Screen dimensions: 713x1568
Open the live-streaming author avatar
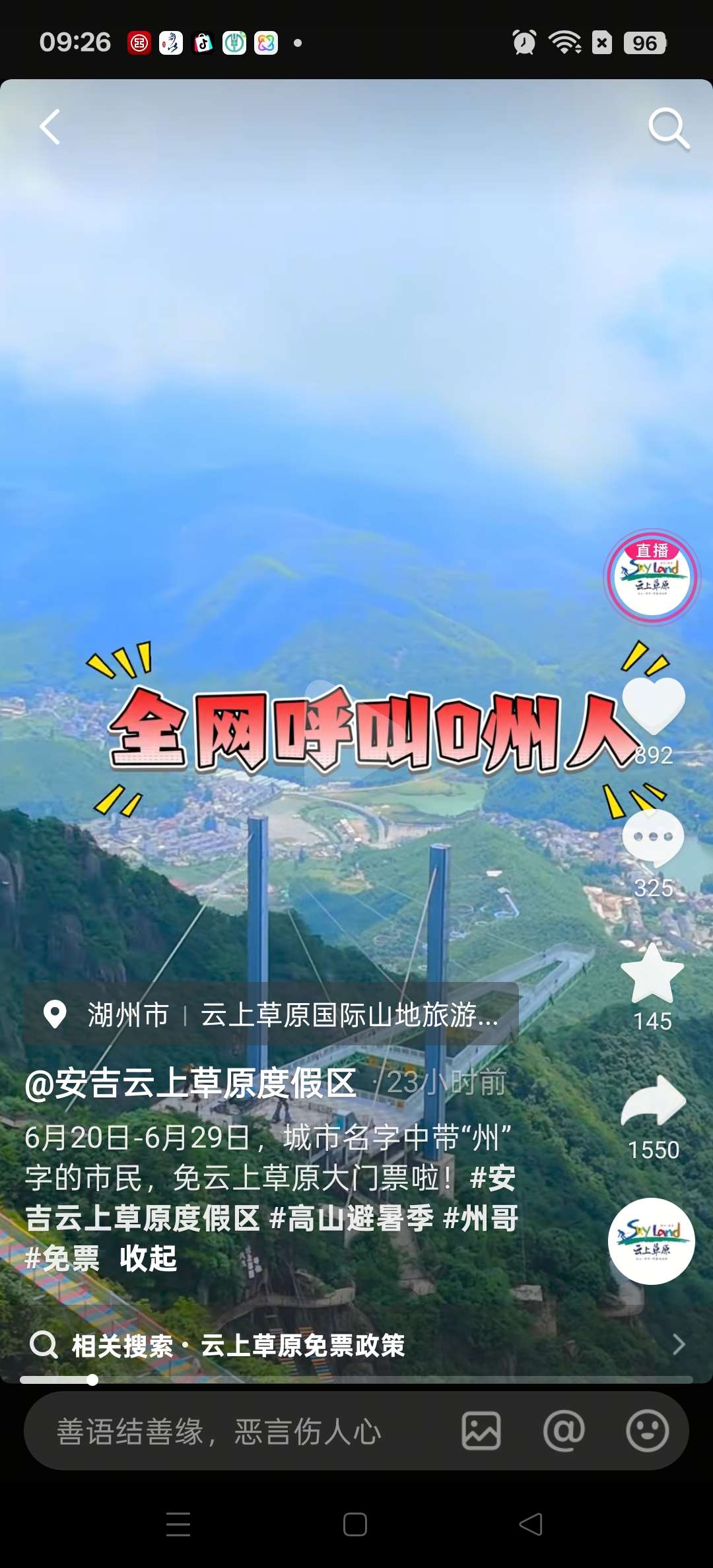tap(652, 577)
